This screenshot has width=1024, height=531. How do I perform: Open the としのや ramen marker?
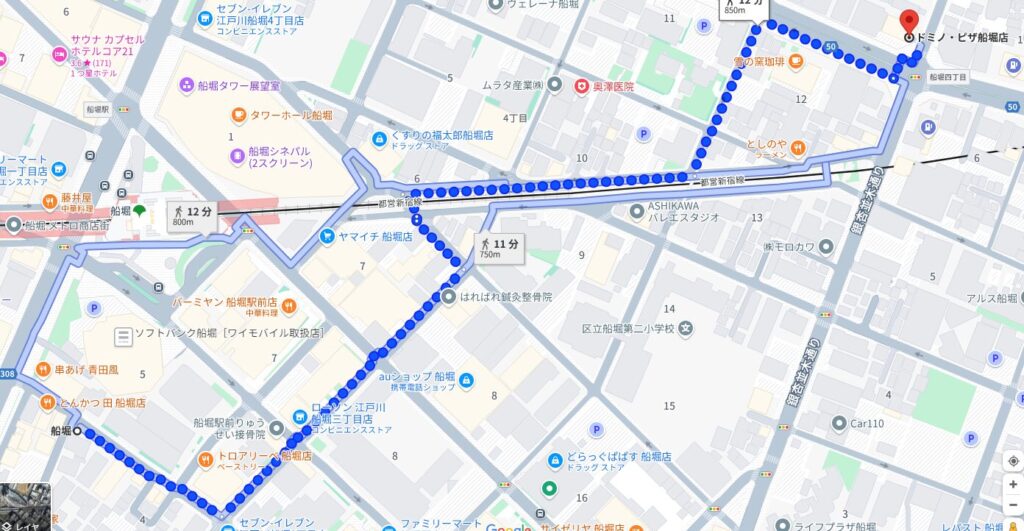[797, 148]
